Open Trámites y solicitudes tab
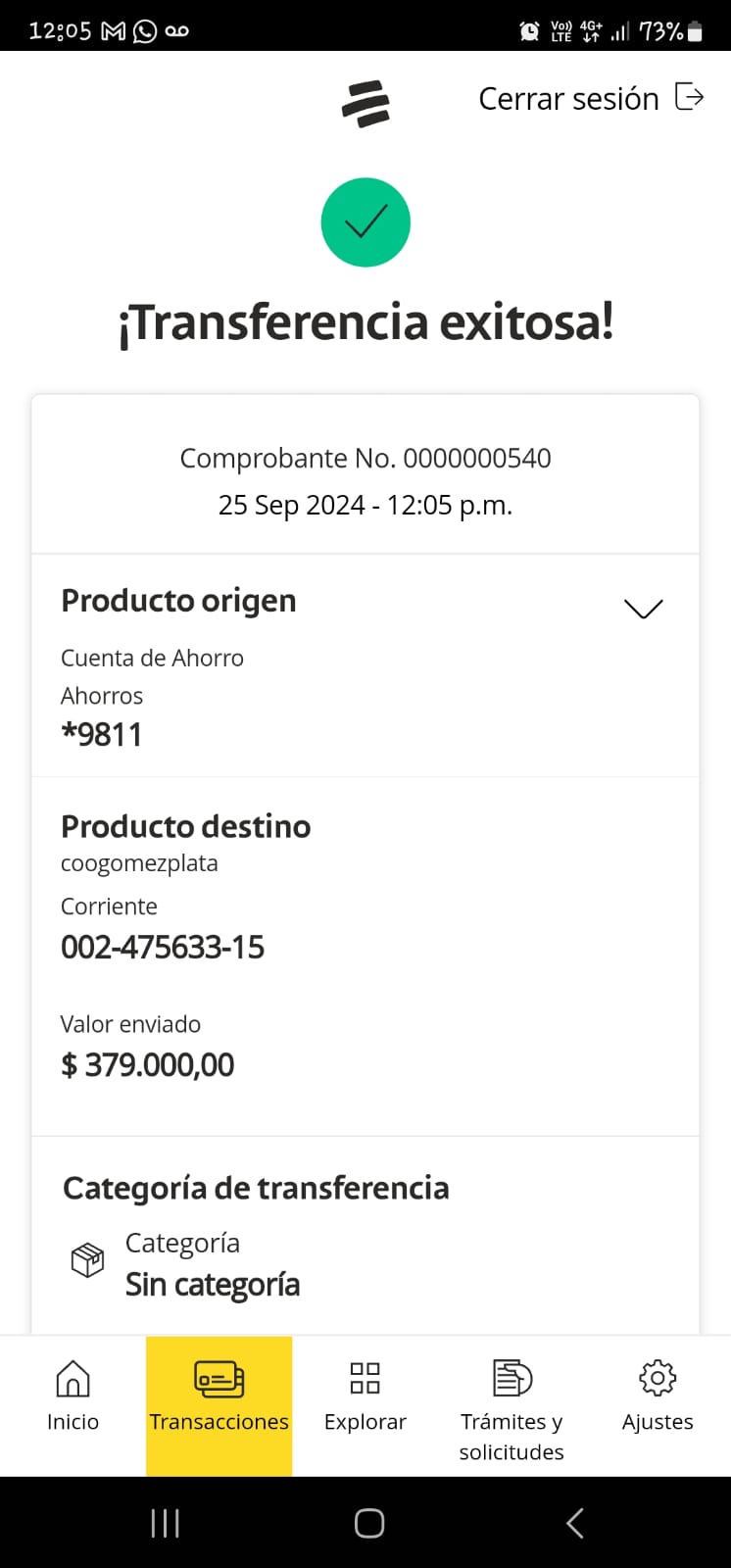Screen dimensions: 731x1568 coord(512,1407)
